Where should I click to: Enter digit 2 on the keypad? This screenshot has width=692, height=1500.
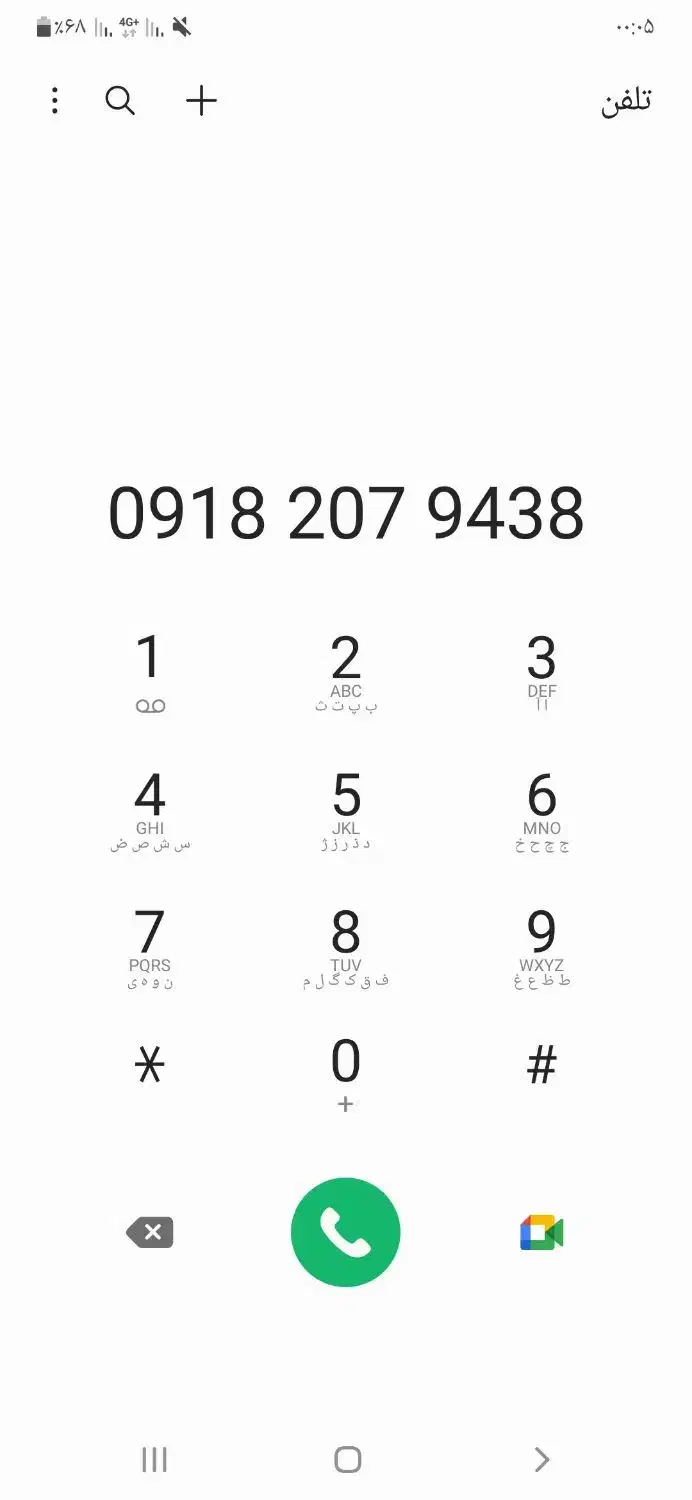click(346, 672)
